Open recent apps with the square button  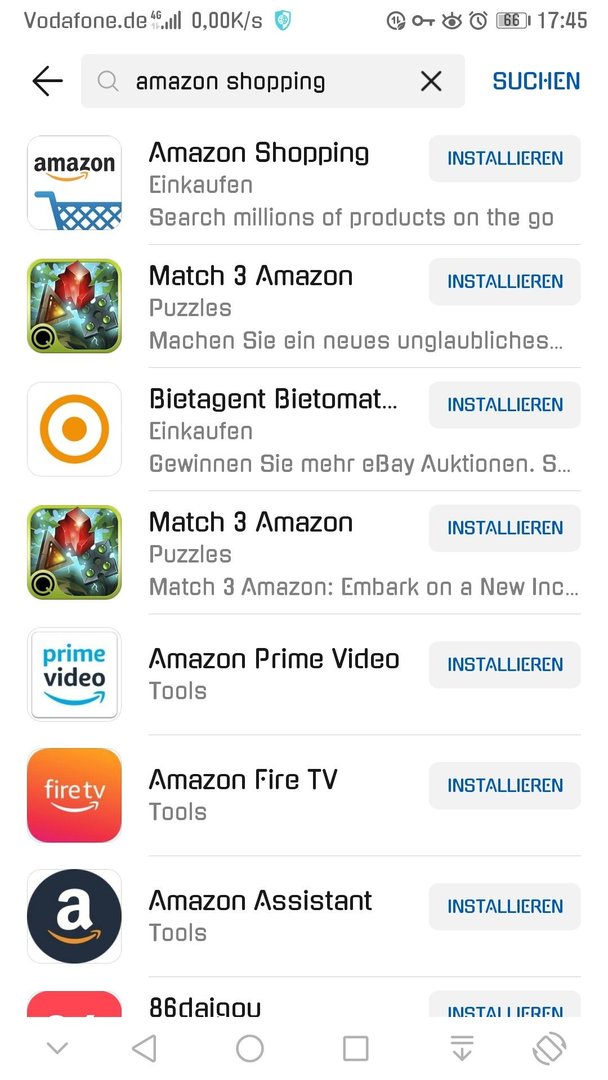tap(356, 1049)
